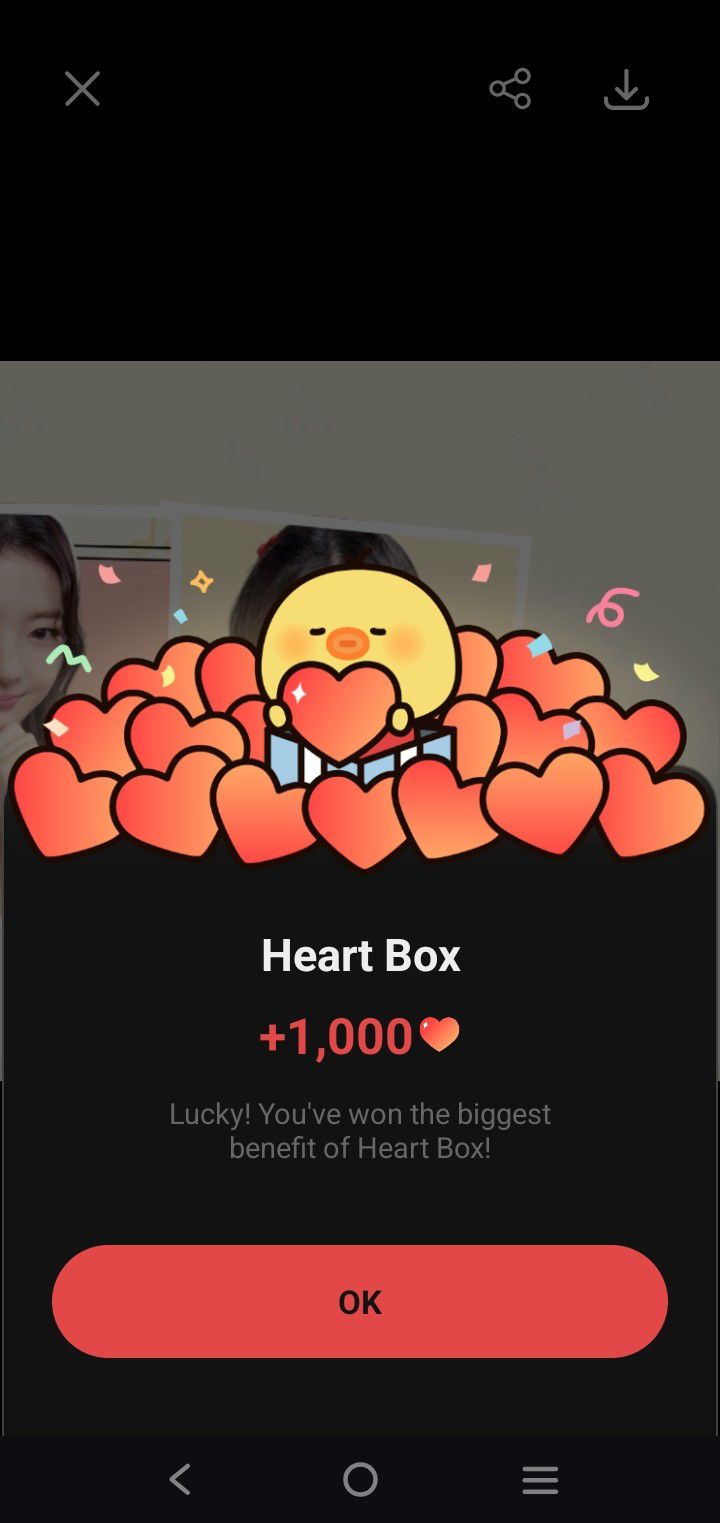Close the image viewer
This screenshot has width=720, height=1523.
(82, 89)
